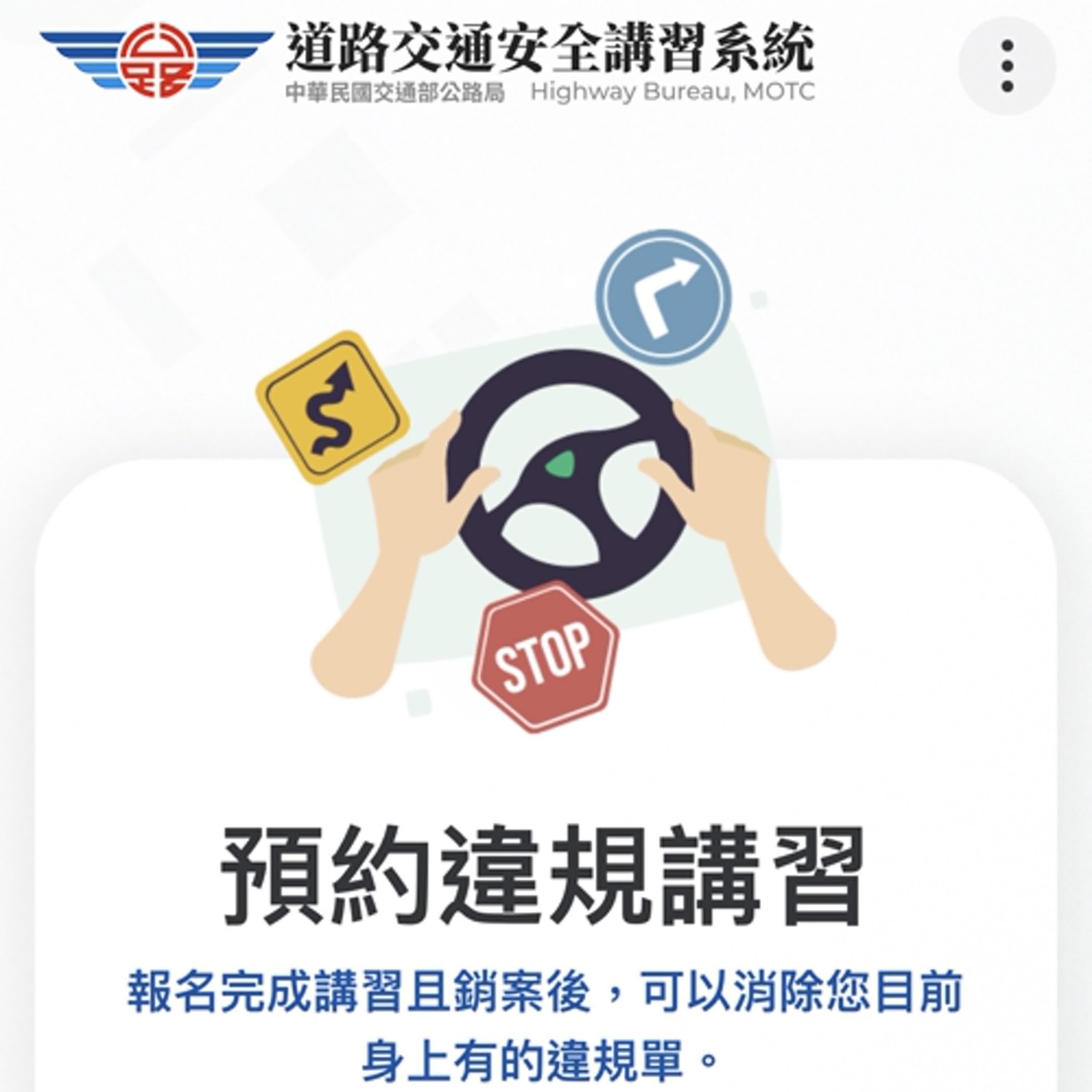1092x1092 pixels.
Task: Open the three-dot overflow menu
Action: [x=1007, y=66]
